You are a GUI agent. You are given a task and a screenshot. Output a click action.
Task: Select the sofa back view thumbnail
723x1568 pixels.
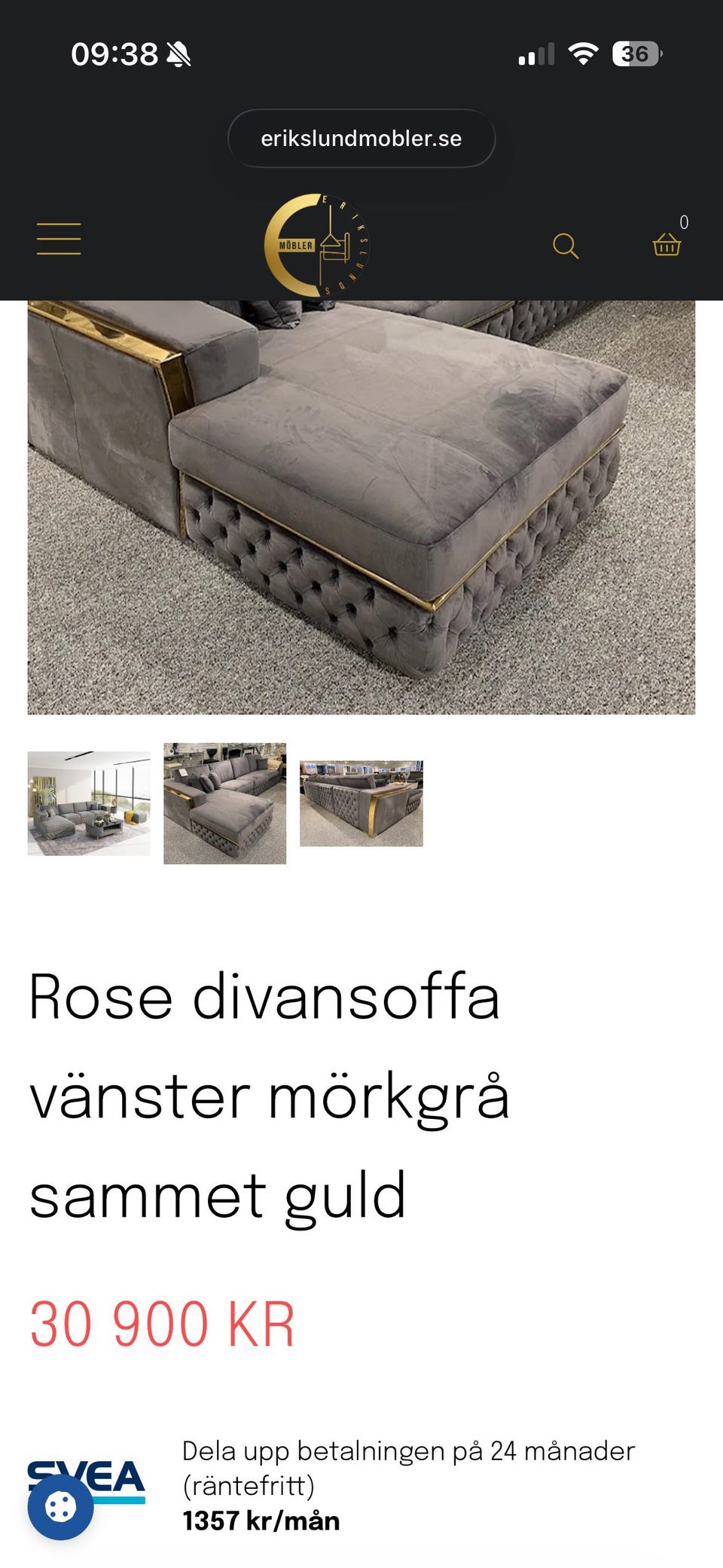click(361, 803)
